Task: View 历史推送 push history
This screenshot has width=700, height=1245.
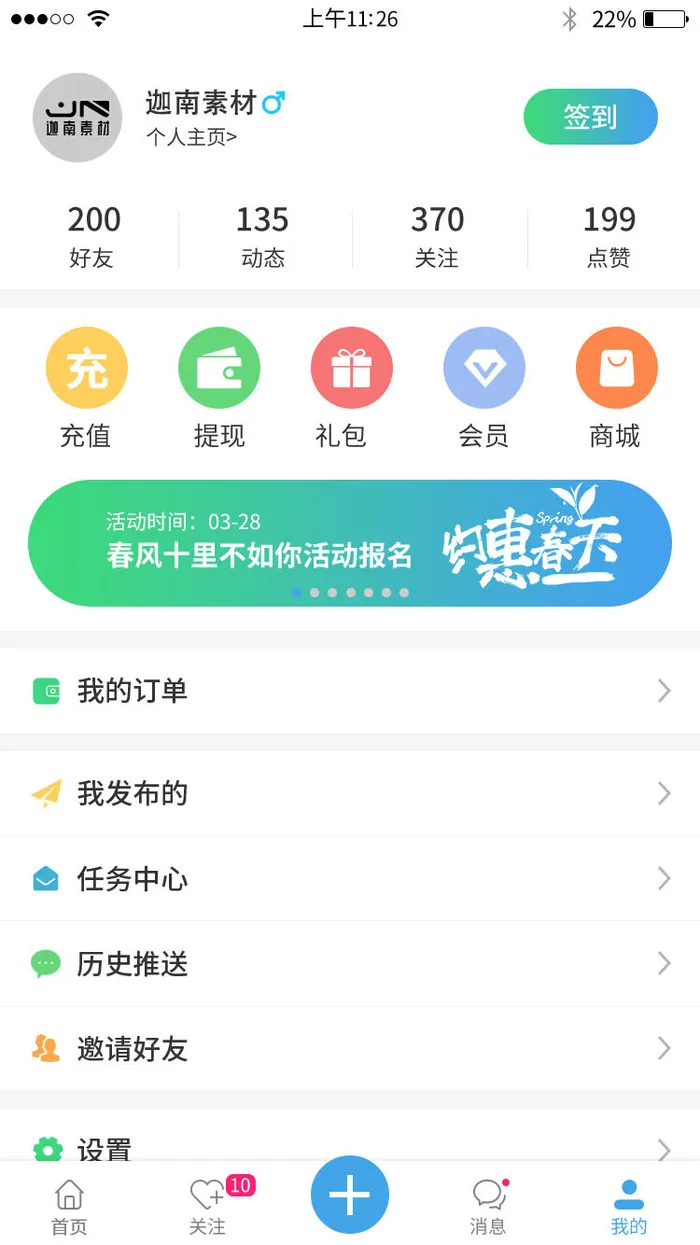Action: pyautogui.click(x=349, y=964)
